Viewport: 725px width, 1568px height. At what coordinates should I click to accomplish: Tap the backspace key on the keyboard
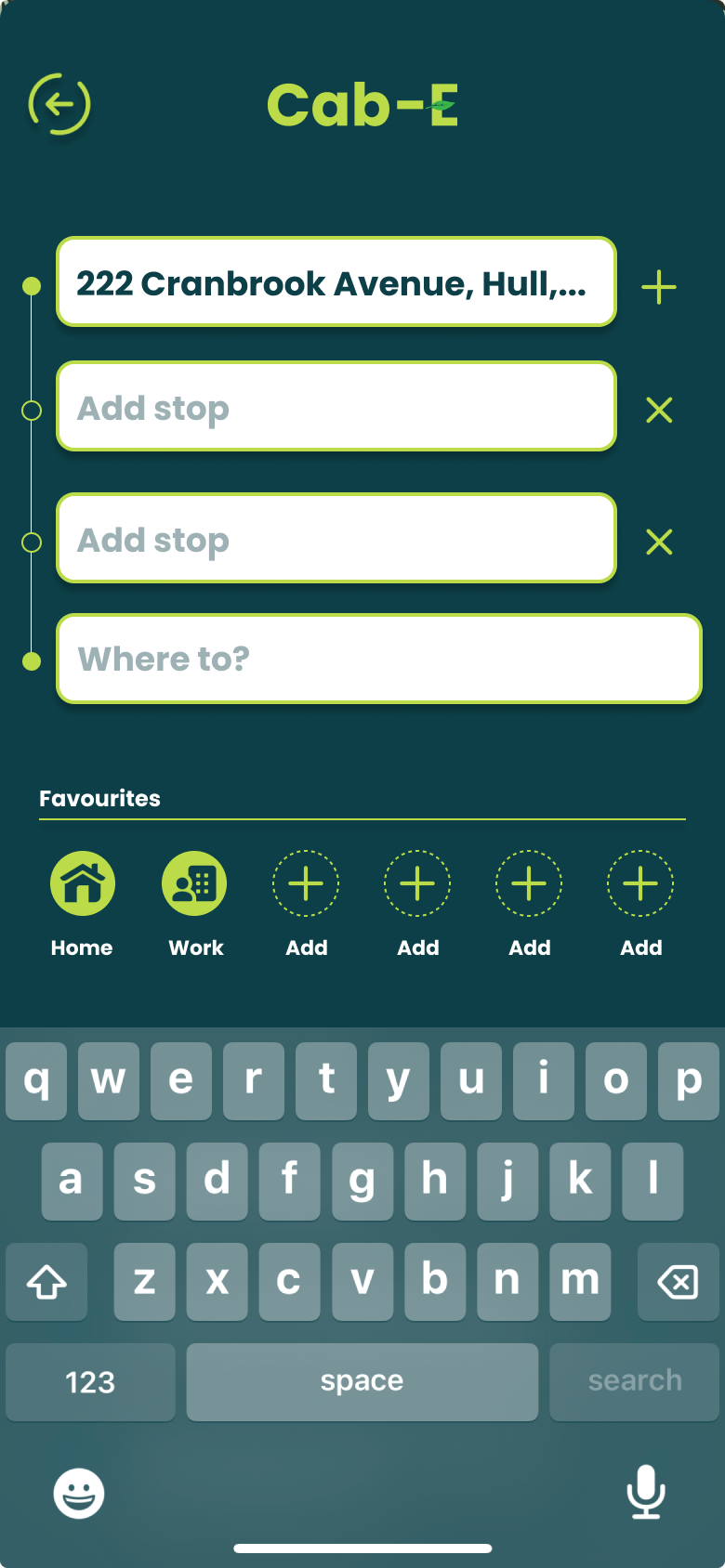(678, 1283)
